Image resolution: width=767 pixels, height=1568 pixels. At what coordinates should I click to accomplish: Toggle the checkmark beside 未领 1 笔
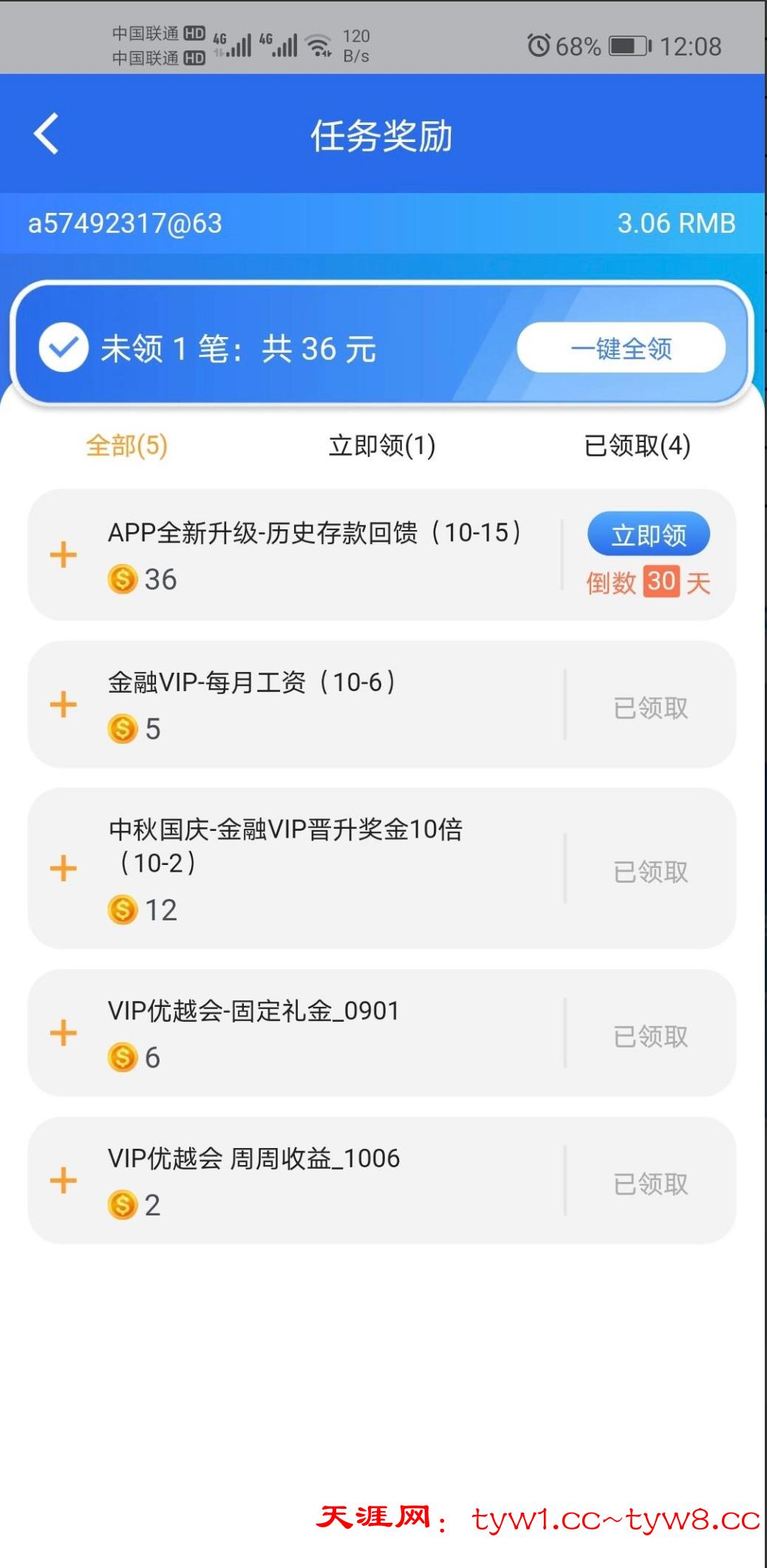[64, 347]
